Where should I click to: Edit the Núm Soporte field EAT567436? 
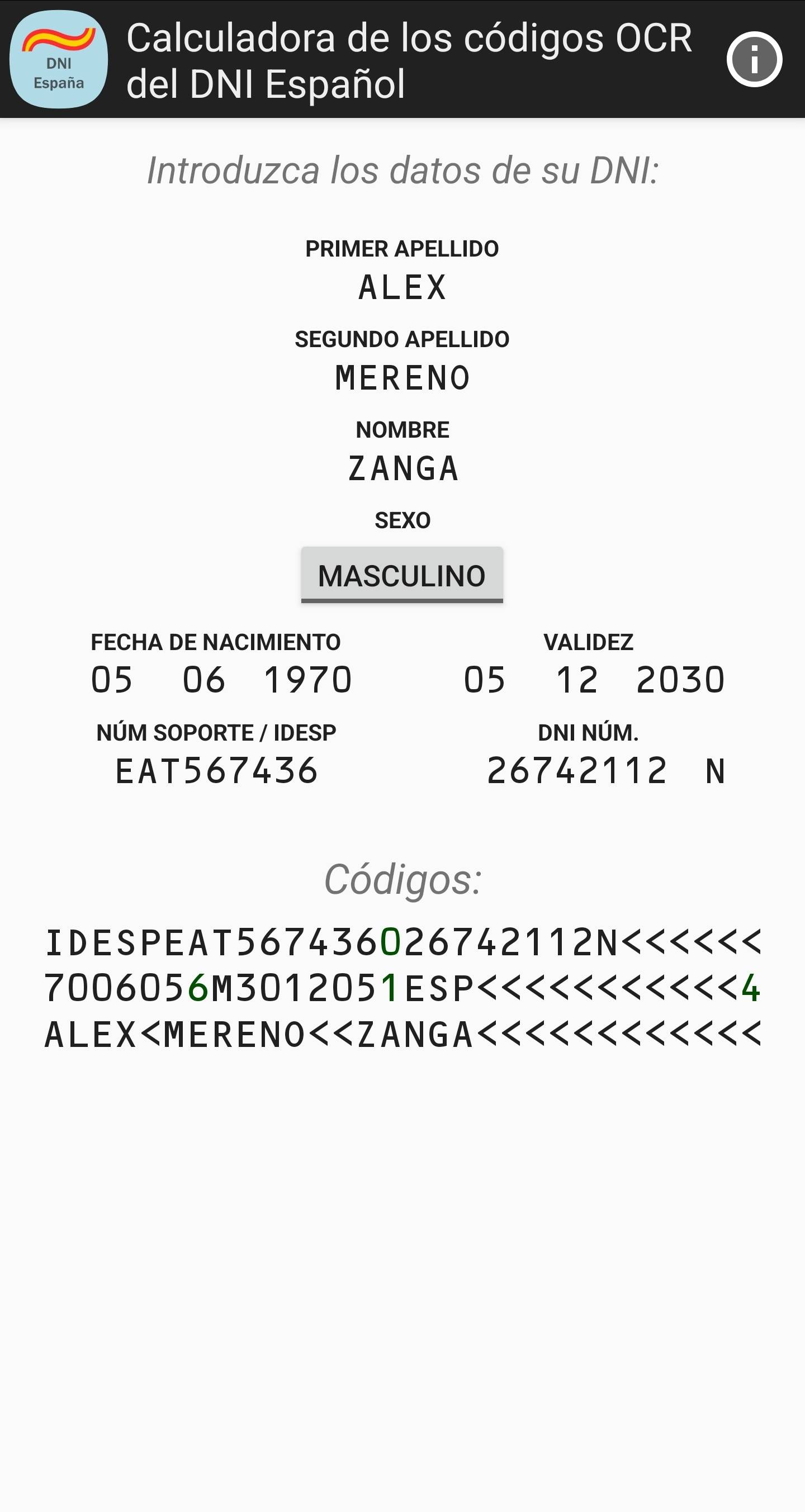[x=216, y=771]
